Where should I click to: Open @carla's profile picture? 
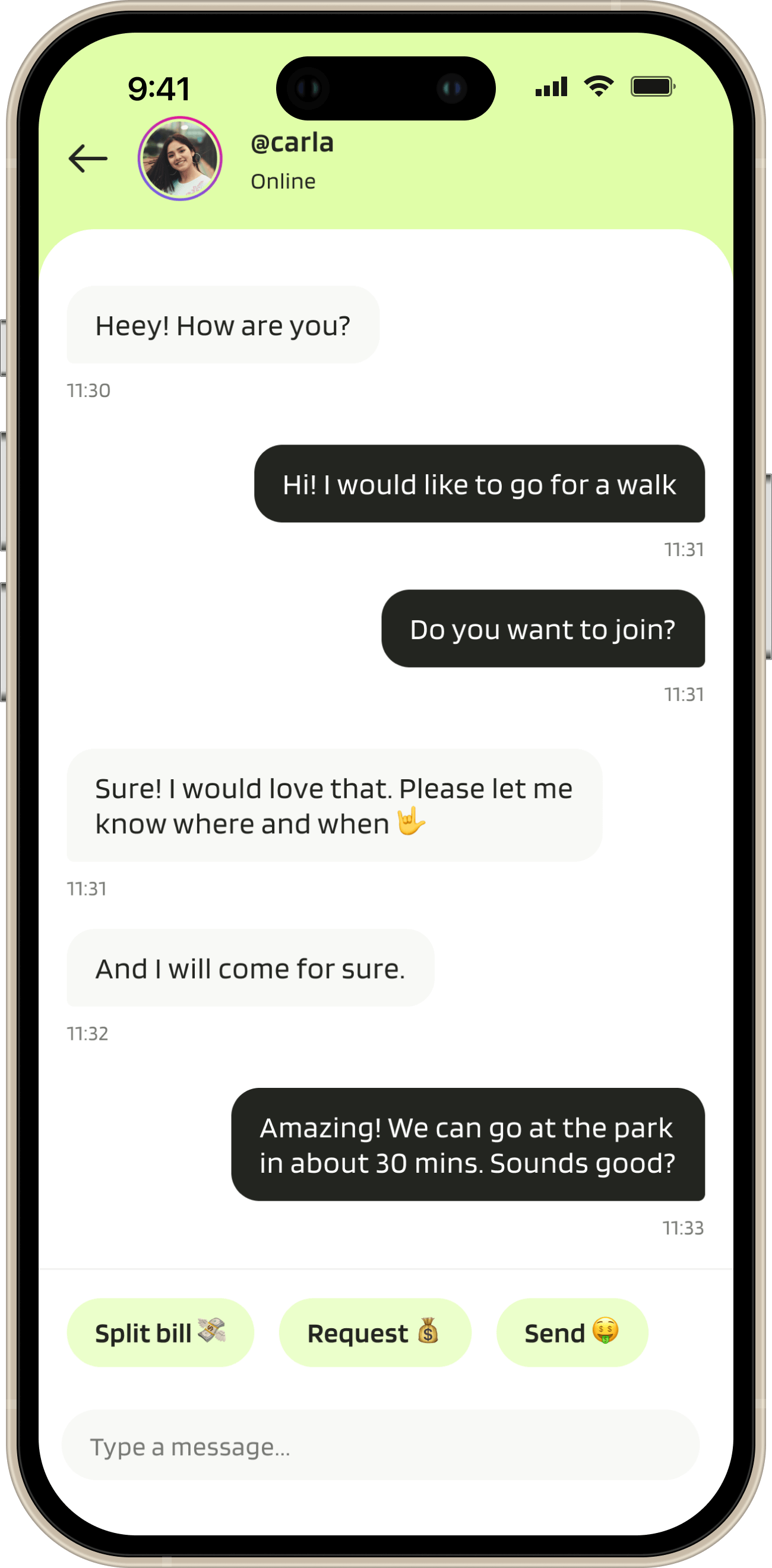(180, 159)
